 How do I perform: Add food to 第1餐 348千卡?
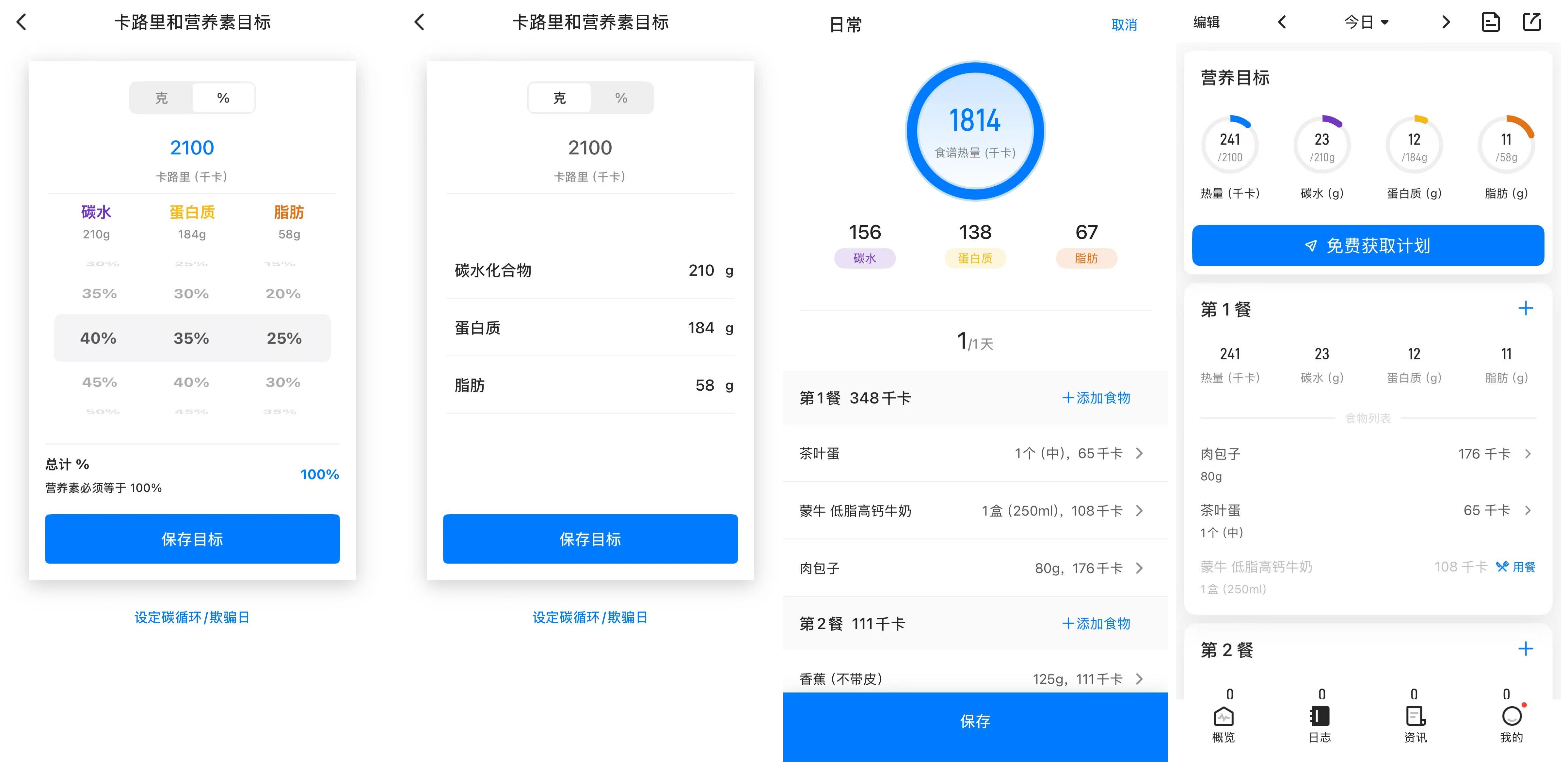[x=1096, y=398]
